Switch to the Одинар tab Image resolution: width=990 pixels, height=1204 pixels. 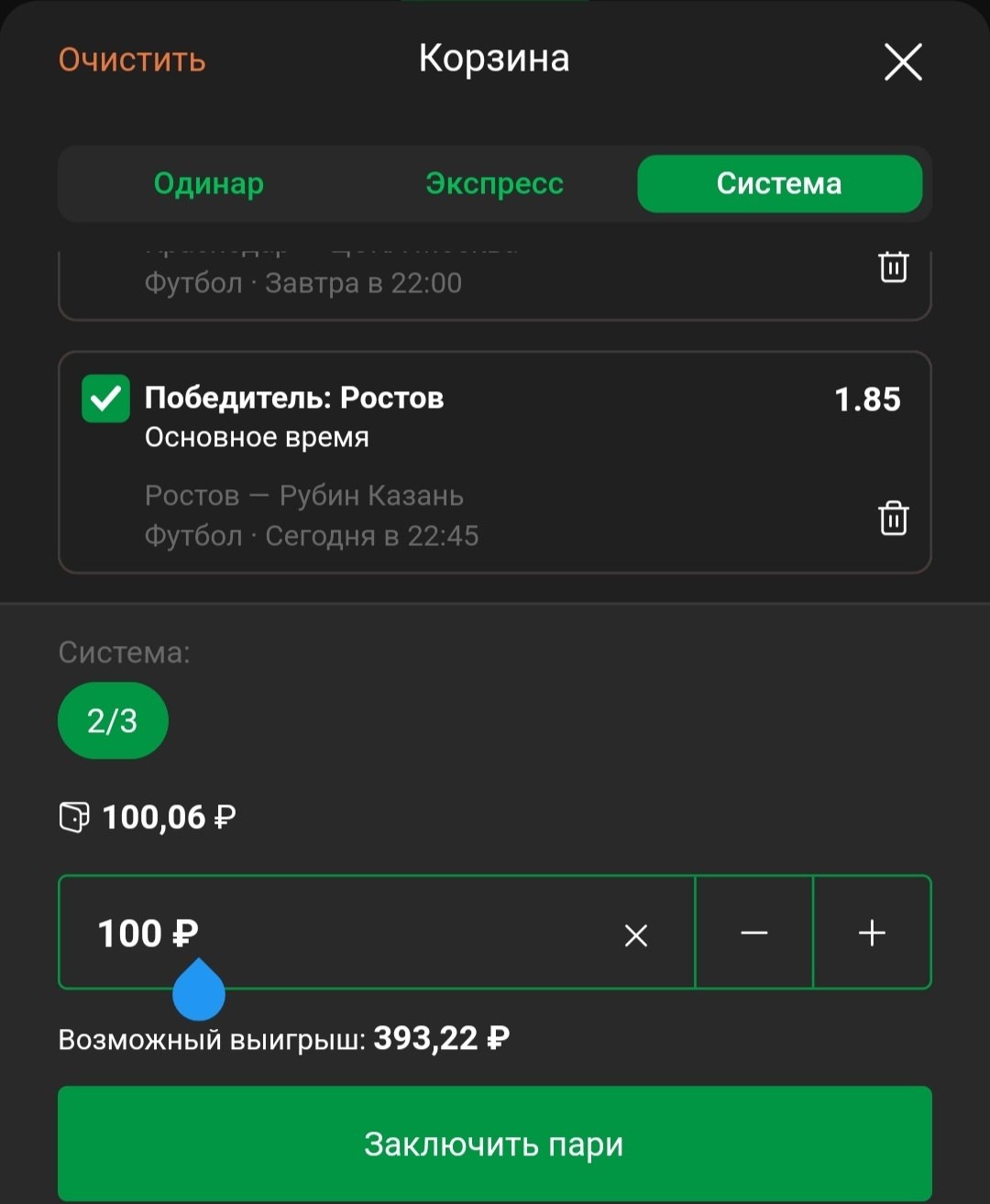click(209, 183)
